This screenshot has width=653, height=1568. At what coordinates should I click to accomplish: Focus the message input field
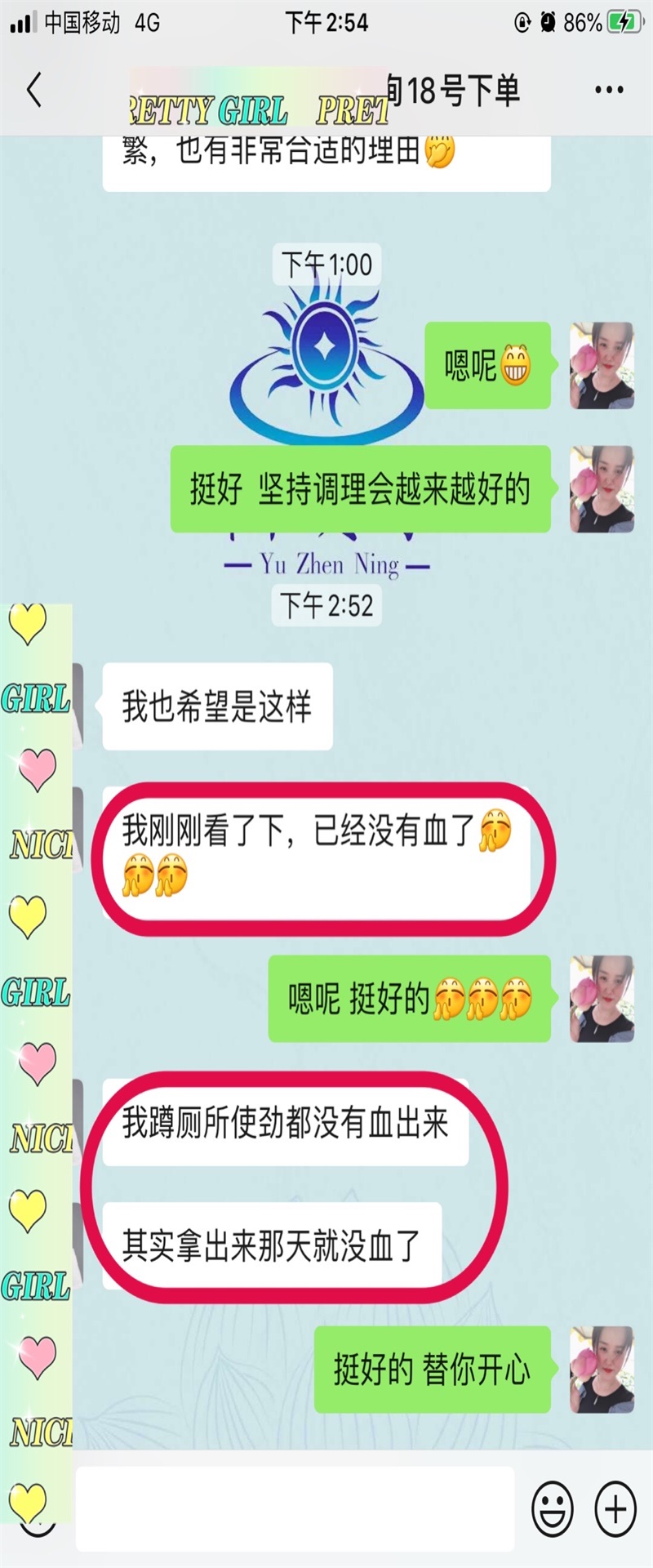(x=294, y=1509)
